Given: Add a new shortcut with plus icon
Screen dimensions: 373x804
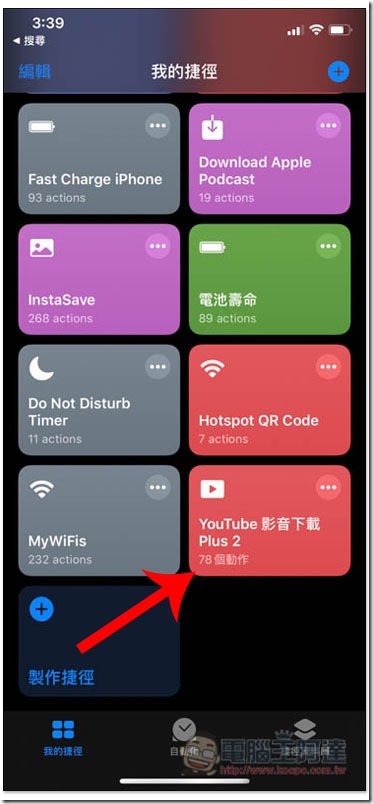Looking at the screenshot, I should tap(338, 71).
